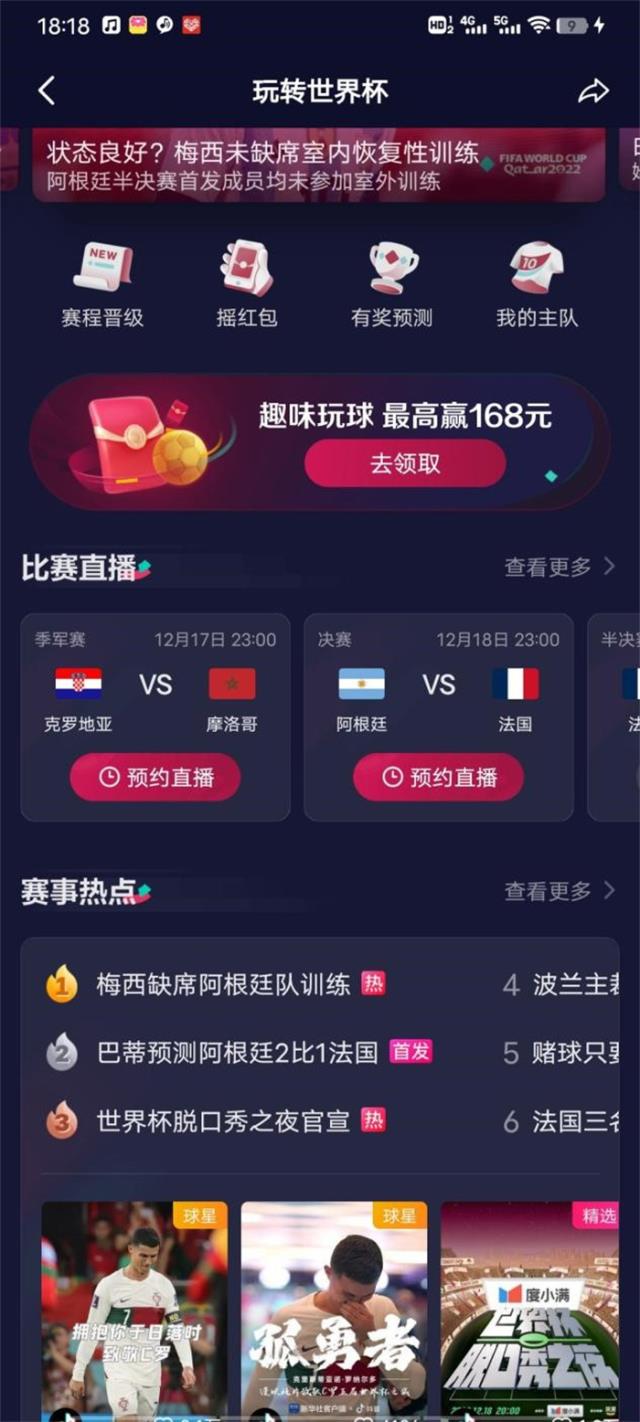
Task: Play the 拥抱你于日落时 致敬C罗 video
Action: coord(134,1310)
